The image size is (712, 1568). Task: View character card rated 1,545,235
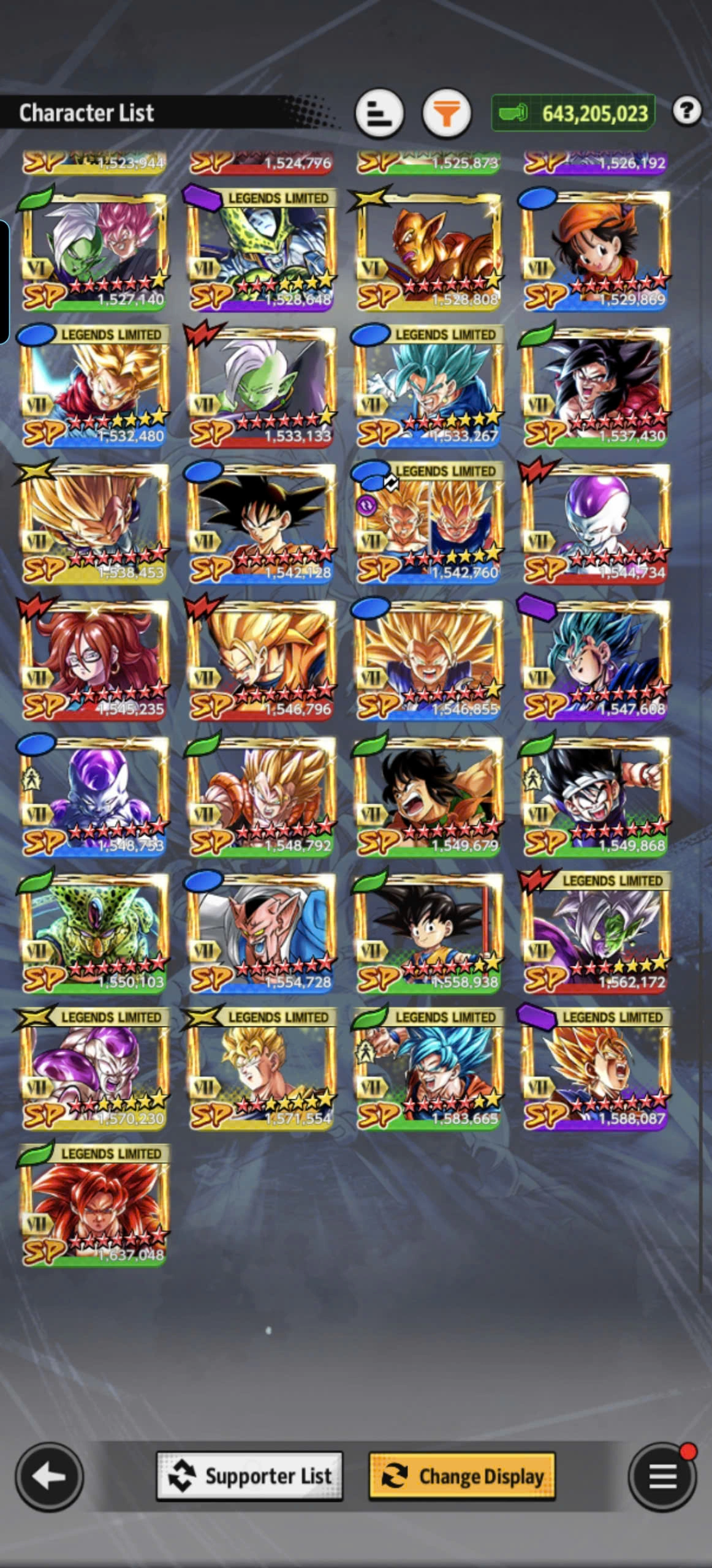pyautogui.click(x=94, y=658)
